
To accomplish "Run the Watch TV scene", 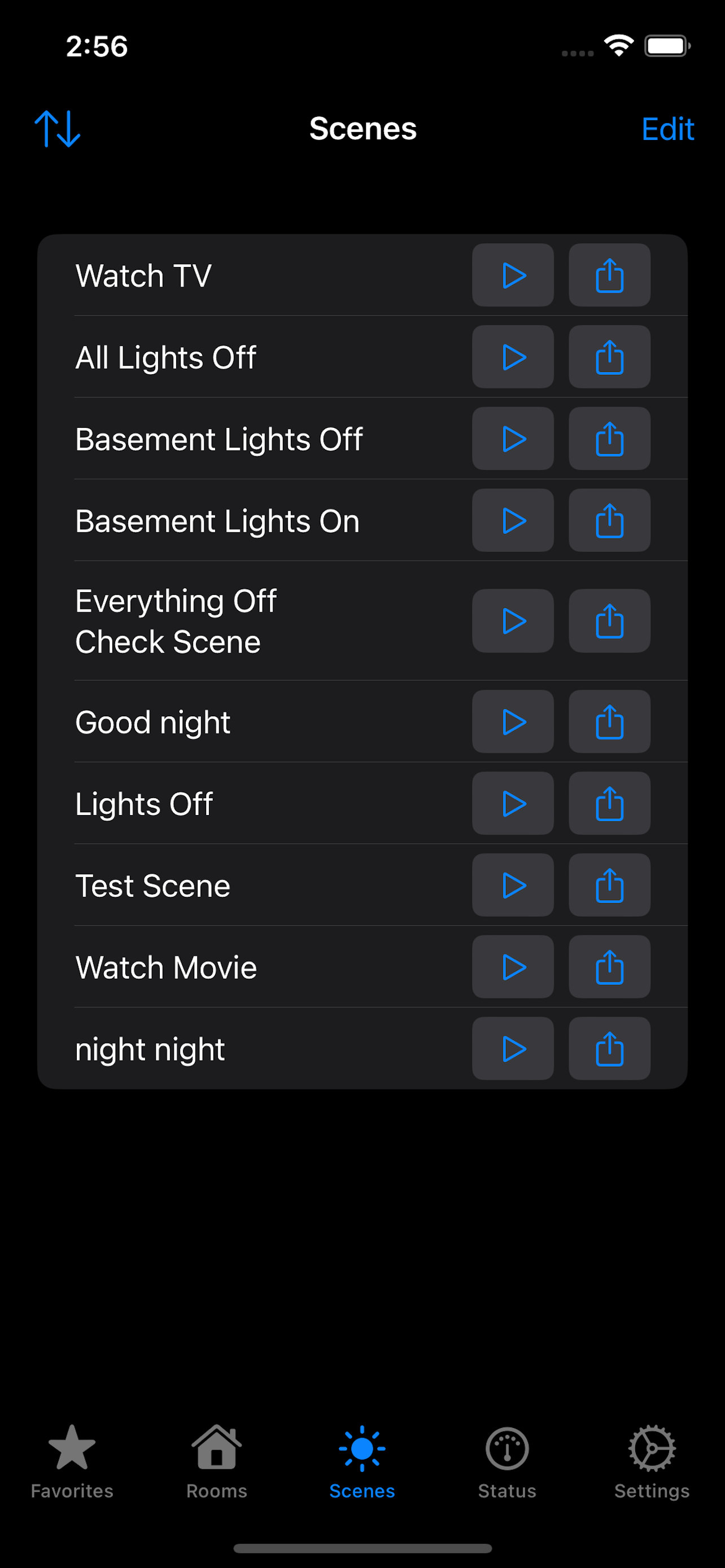I will click(513, 275).
